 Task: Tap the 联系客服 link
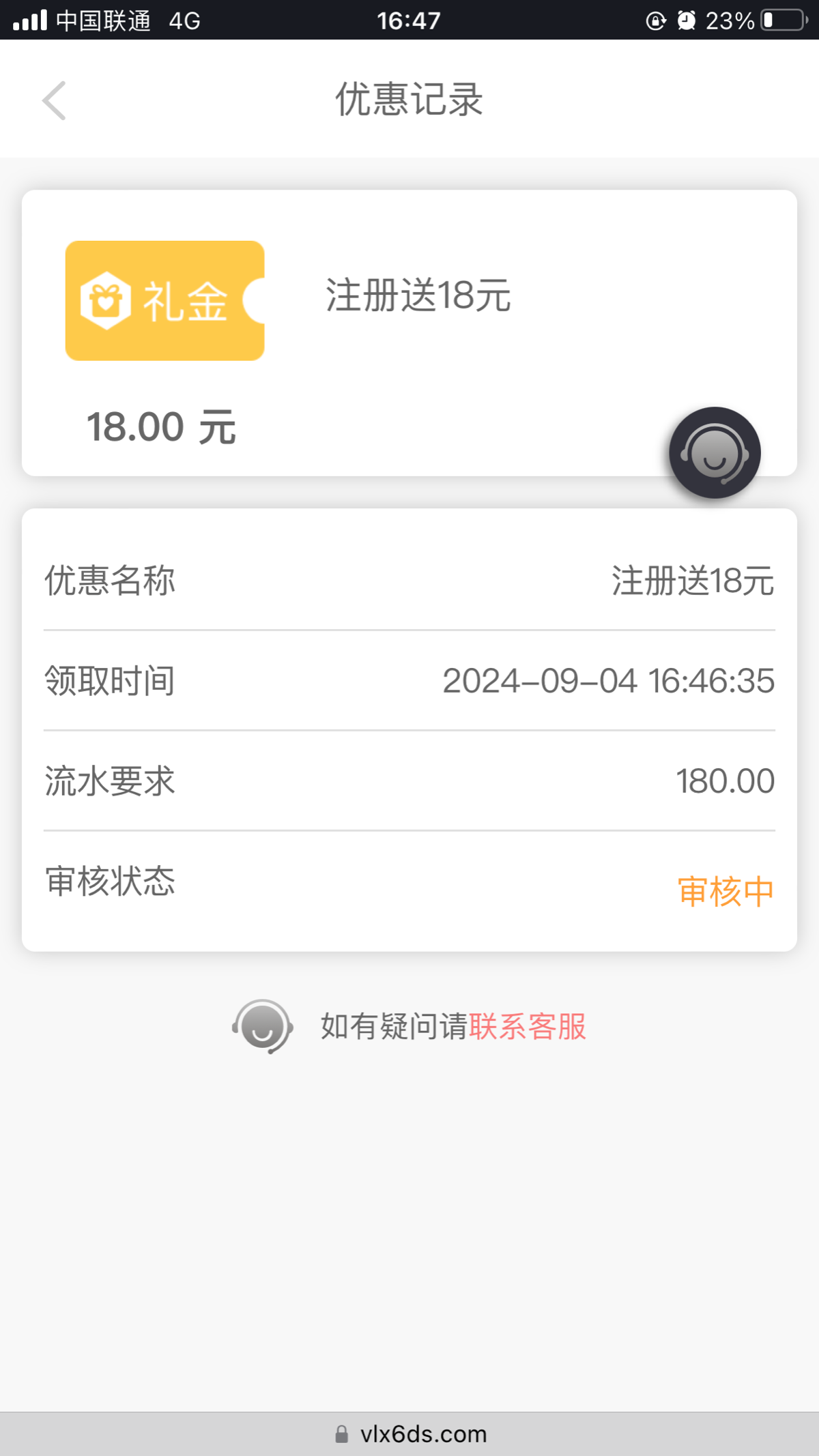click(x=528, y=1027)
